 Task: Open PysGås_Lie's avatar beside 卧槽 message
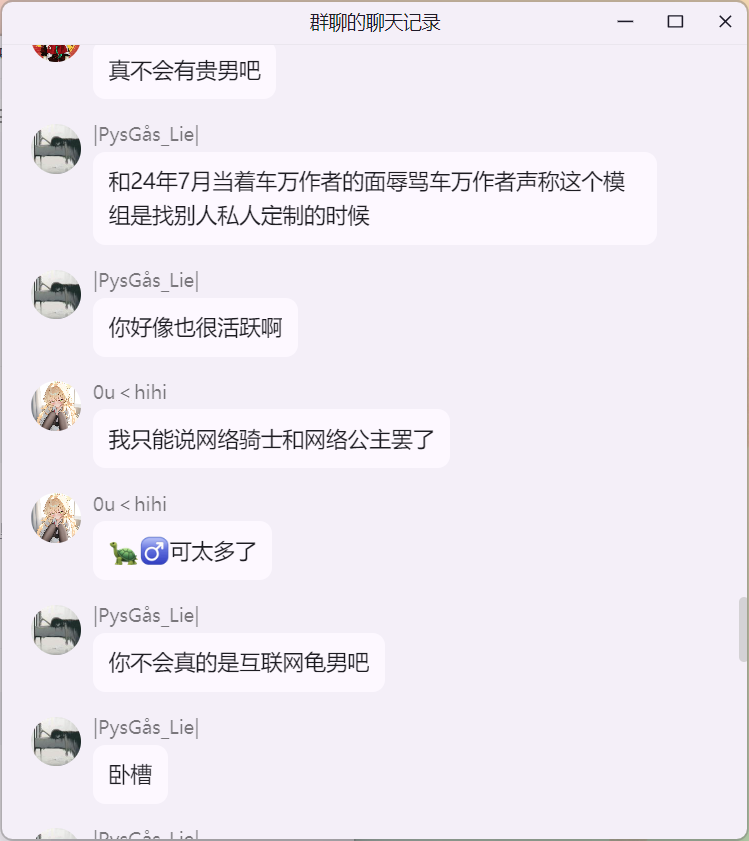click(x=56, y=742)
